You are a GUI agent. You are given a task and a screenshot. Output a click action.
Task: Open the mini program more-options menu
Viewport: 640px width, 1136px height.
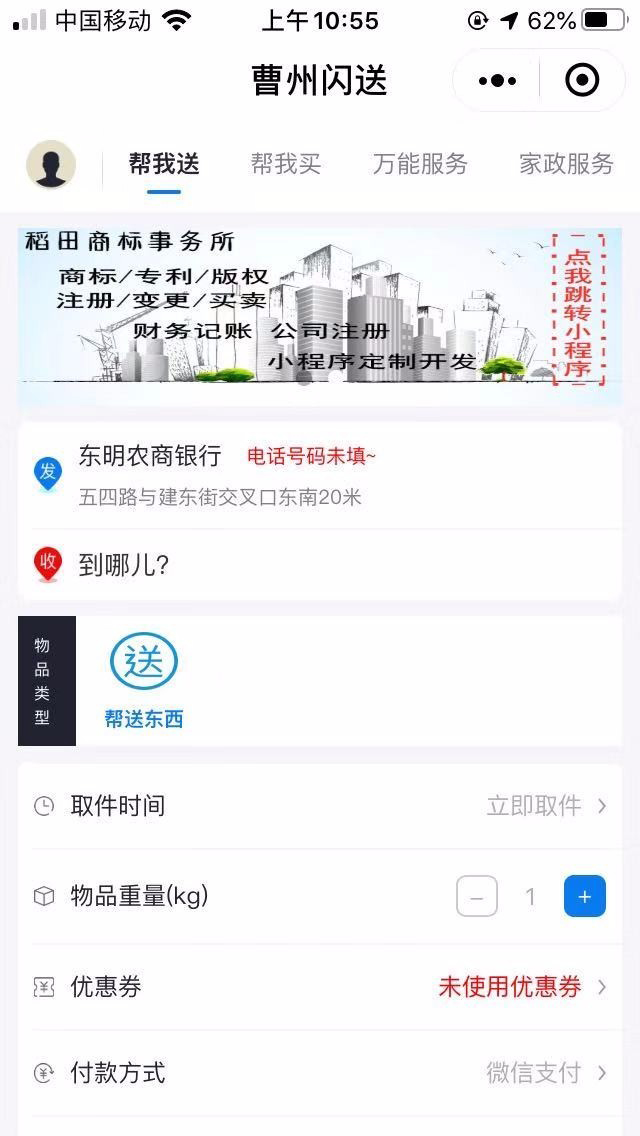tap(497, 80)
